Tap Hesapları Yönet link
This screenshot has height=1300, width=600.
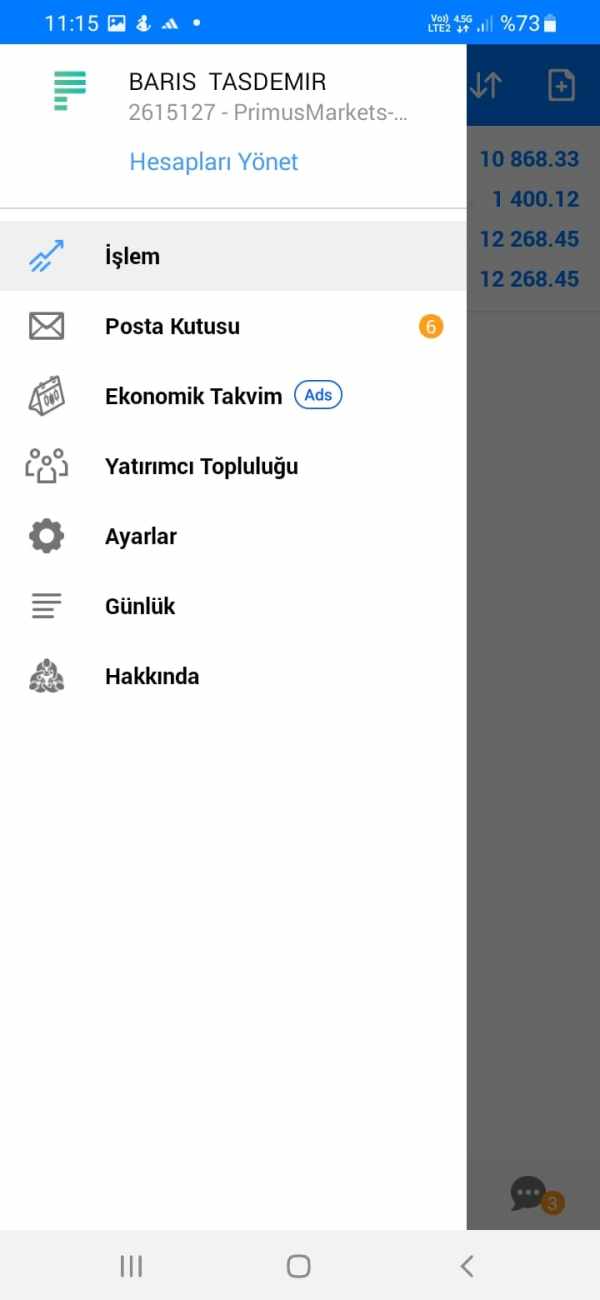point(214,162)
